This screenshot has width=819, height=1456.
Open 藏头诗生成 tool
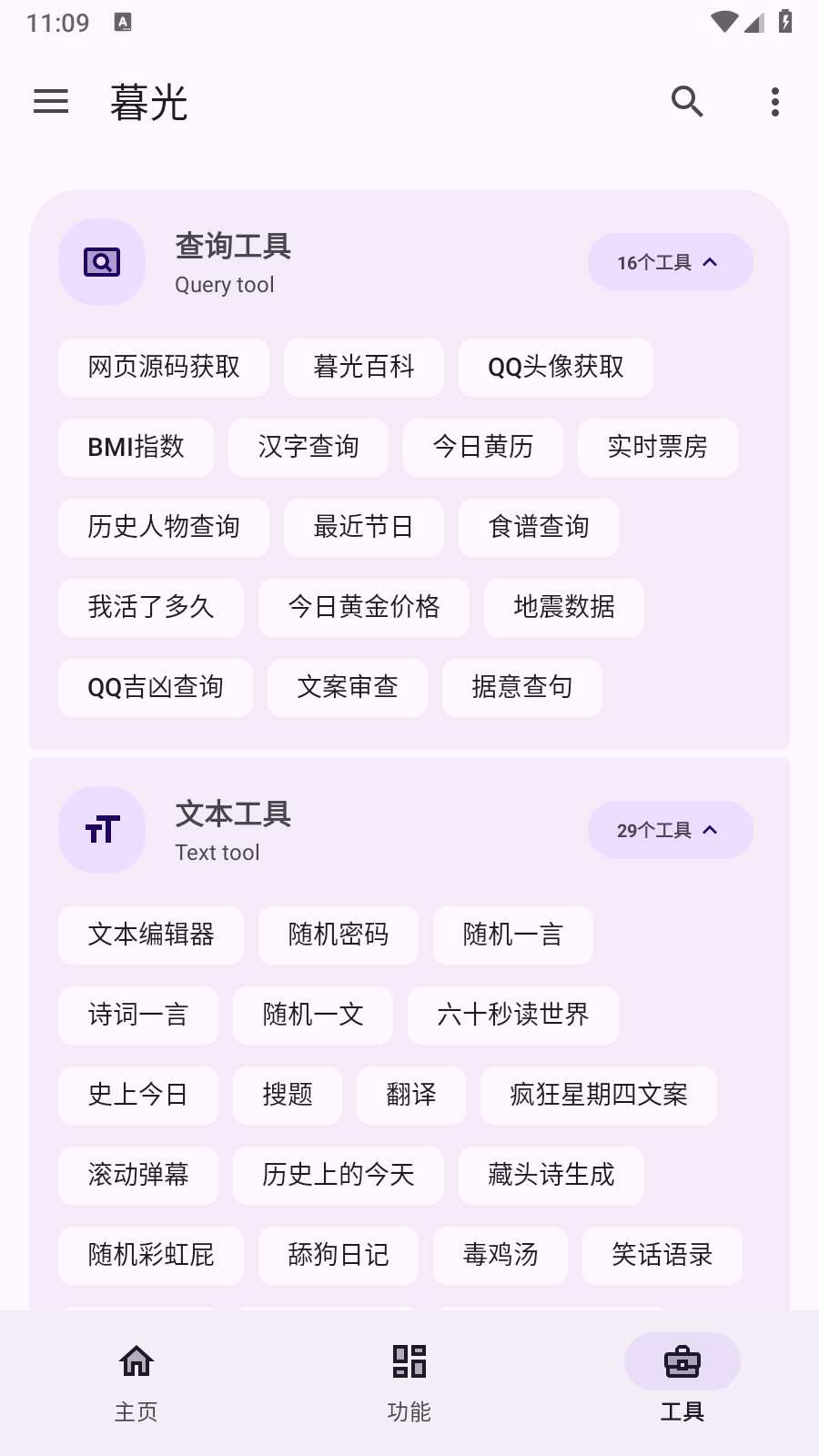[551, 1176]
